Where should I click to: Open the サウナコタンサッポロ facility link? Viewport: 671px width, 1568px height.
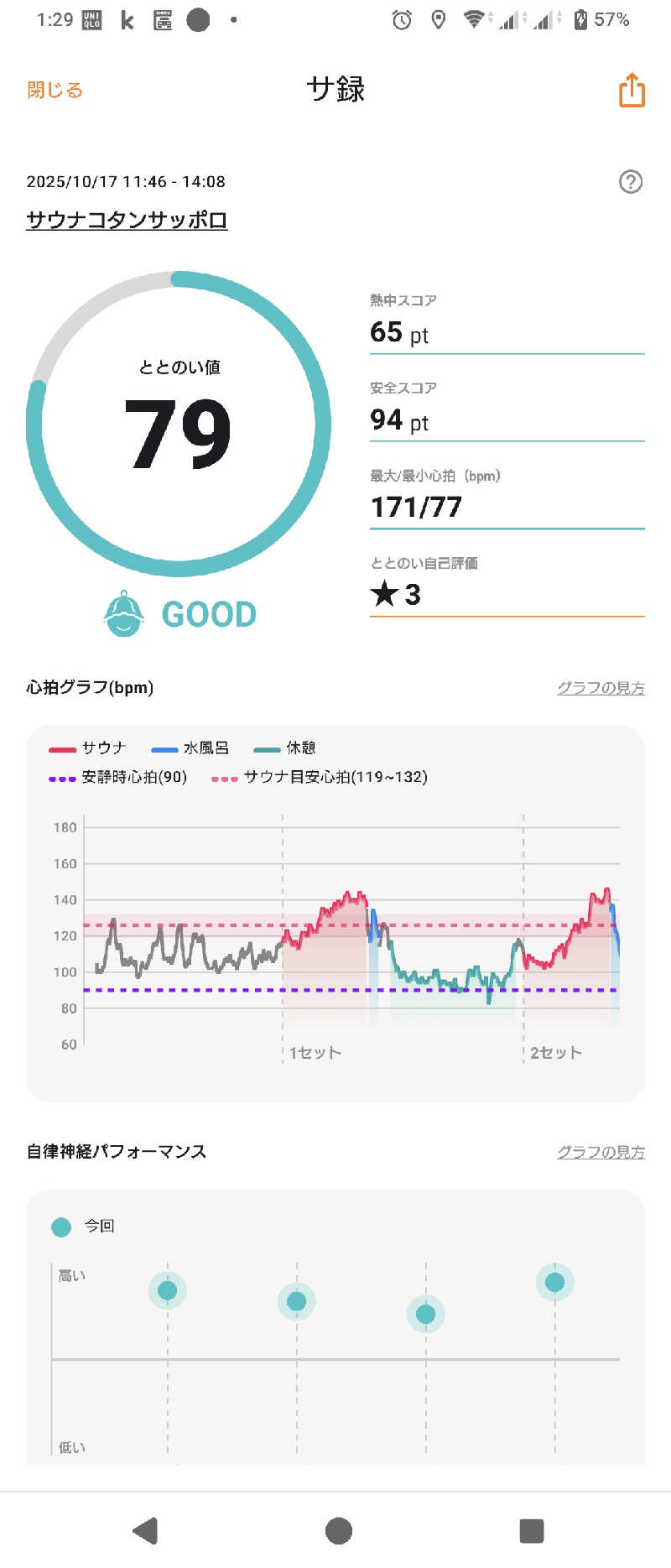pyautogui.click(x=127, y=220)
